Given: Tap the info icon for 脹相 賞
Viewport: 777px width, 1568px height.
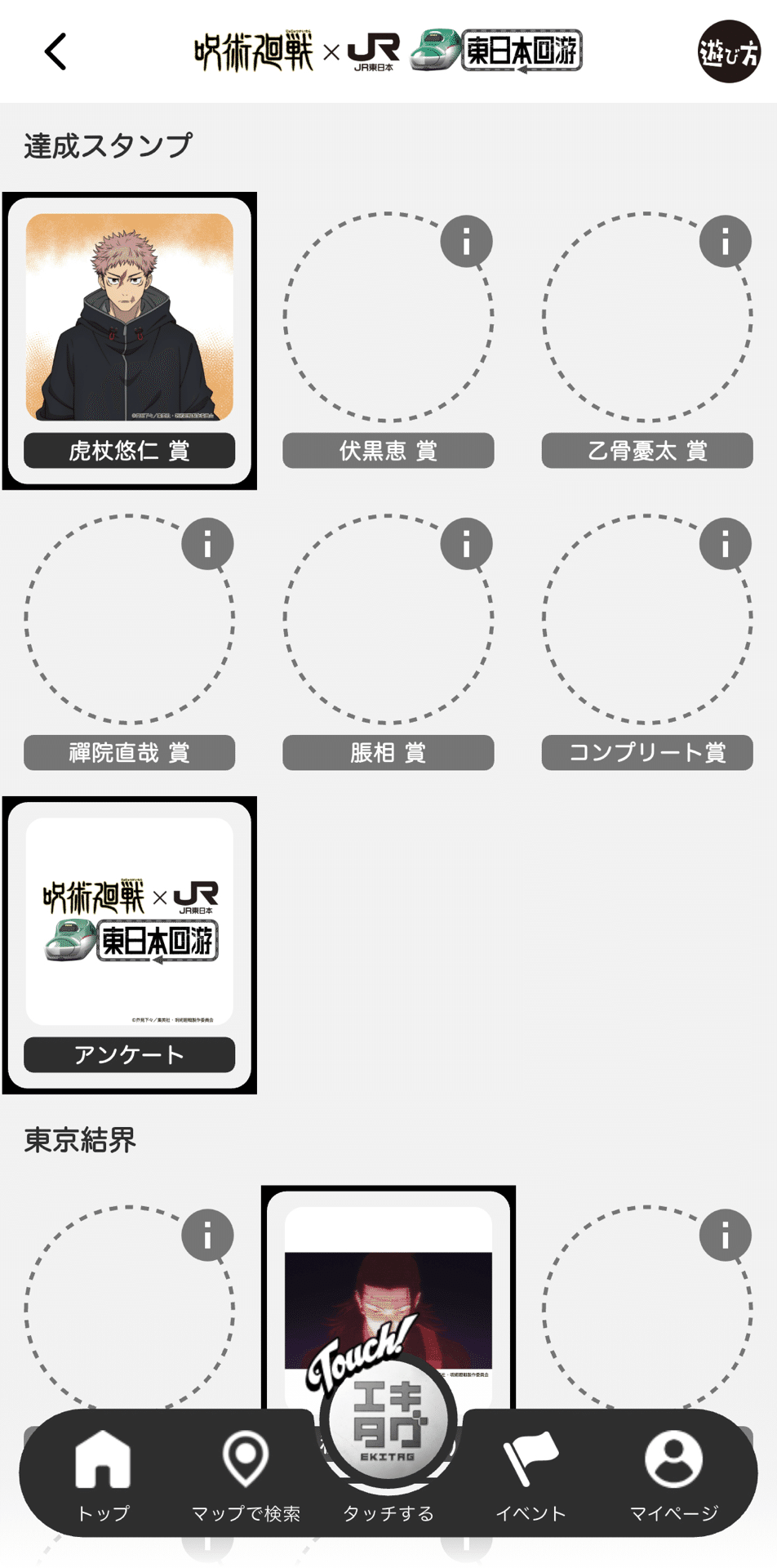Looking at the screenshot, I should 466,544.
